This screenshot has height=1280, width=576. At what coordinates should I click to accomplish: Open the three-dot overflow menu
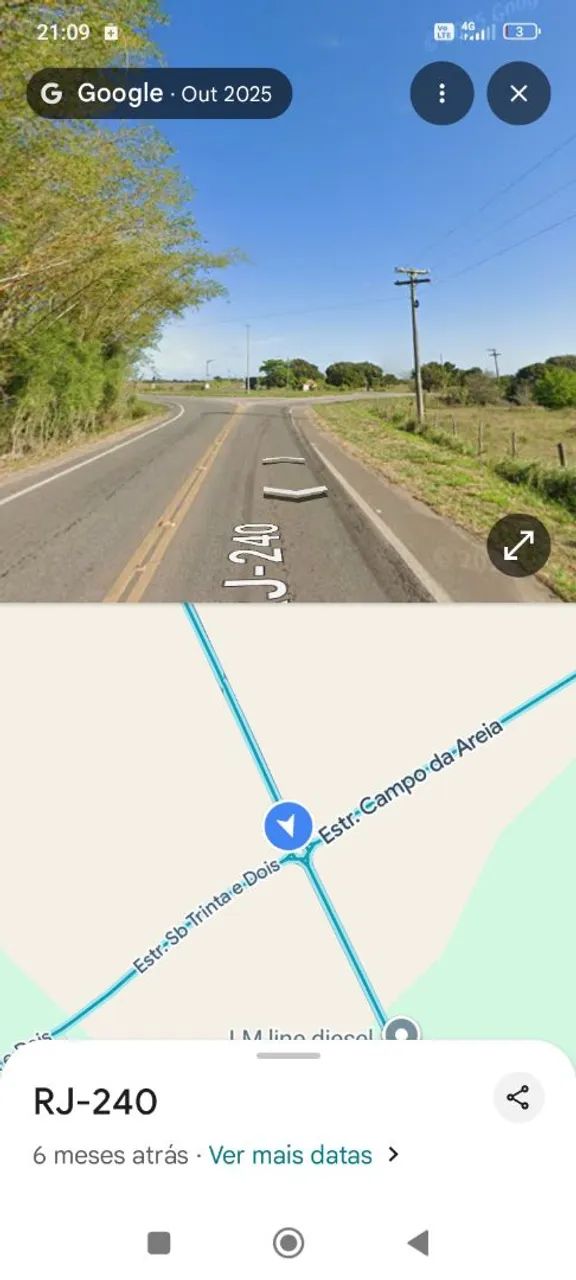pyautogui.click(x=442, y=93)
